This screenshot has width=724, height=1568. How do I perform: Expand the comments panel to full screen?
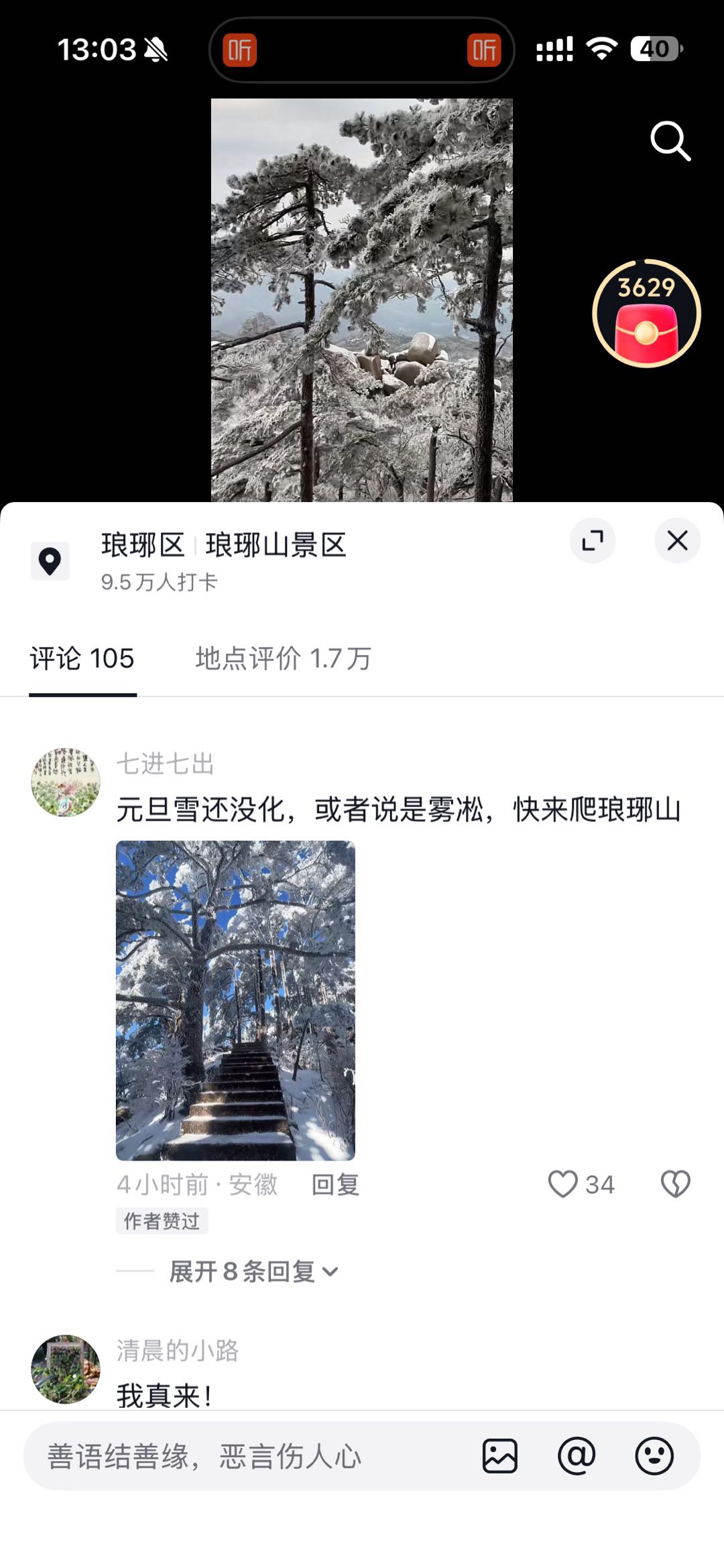tap(593, 540)
